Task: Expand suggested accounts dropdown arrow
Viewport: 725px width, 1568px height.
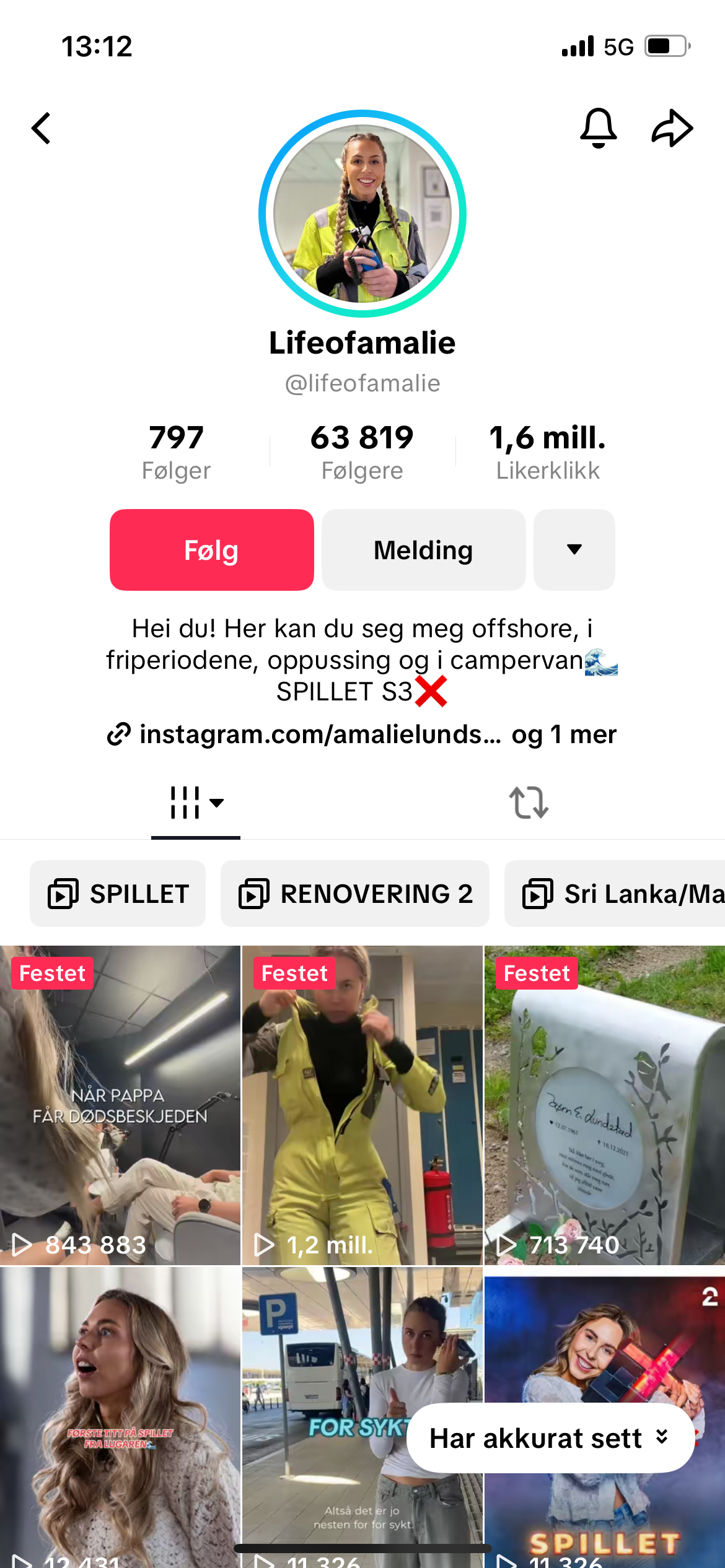Action: point(574,550)
